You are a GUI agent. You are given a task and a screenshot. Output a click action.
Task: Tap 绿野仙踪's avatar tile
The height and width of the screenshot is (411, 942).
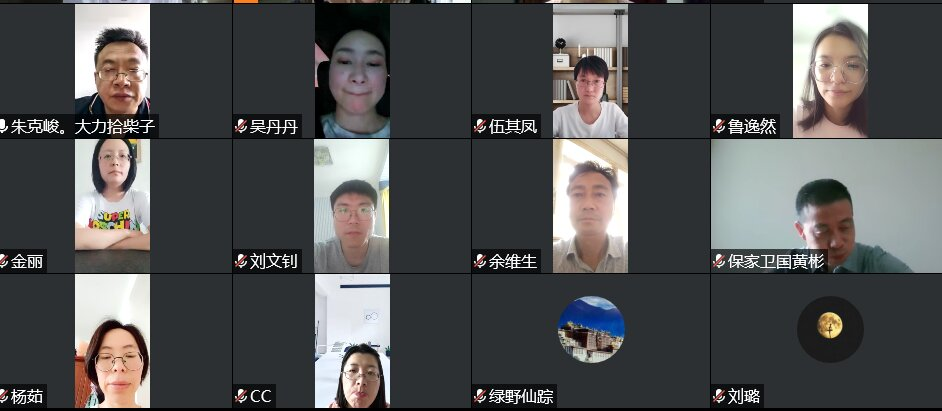(591, 330)
